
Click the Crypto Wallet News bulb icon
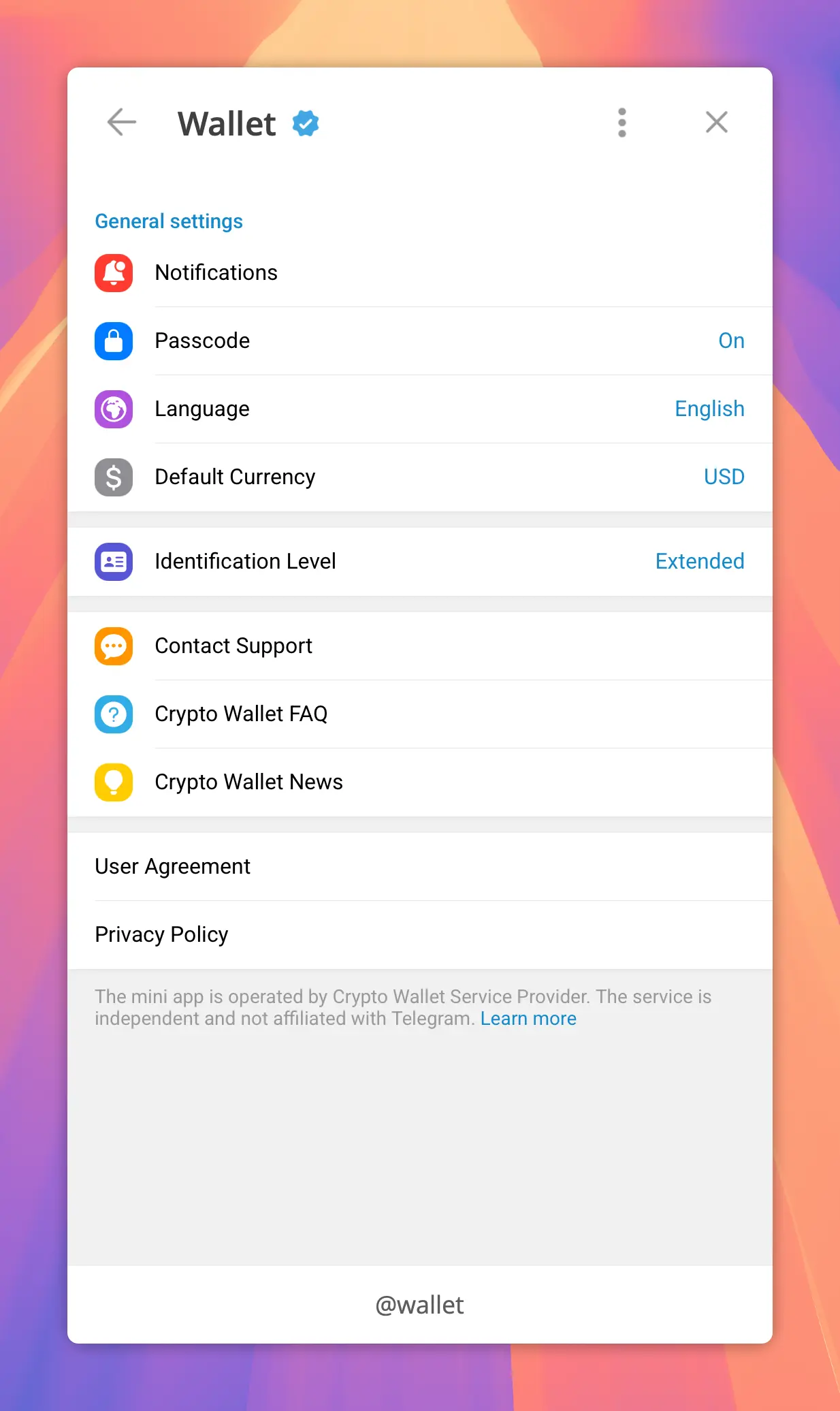tap(113, 782)
